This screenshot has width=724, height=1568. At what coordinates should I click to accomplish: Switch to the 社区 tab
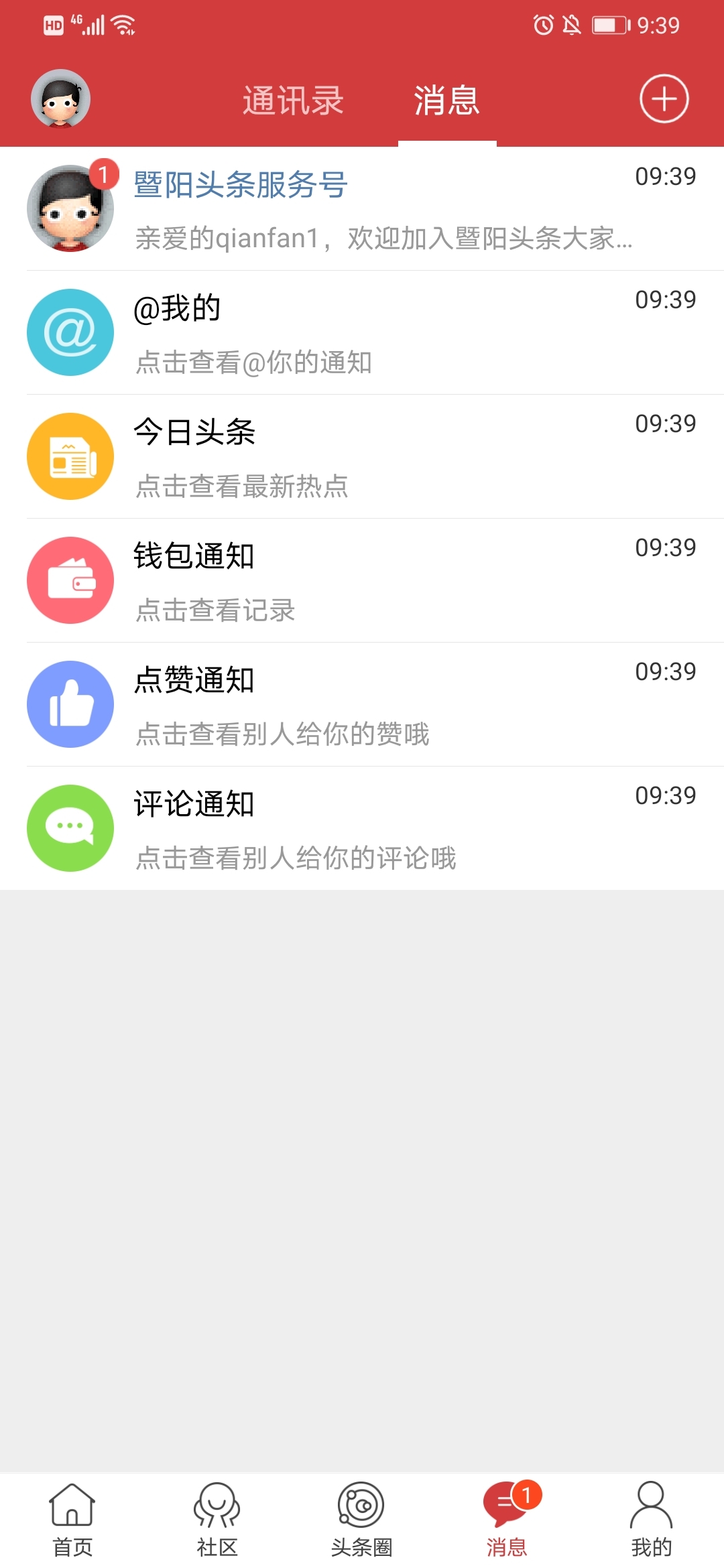coord(217,1520)
